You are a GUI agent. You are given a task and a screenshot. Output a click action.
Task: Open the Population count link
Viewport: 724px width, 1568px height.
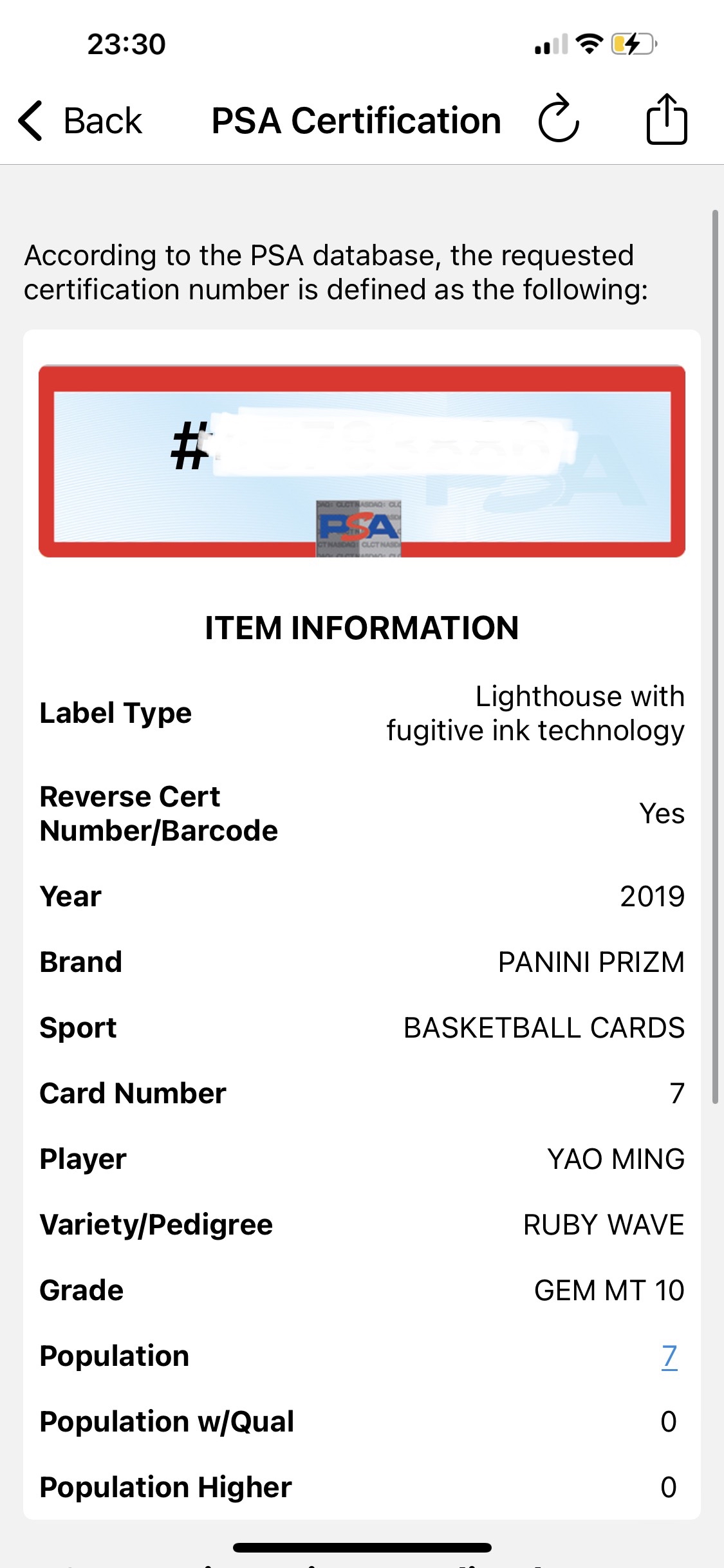[669, 1356]
